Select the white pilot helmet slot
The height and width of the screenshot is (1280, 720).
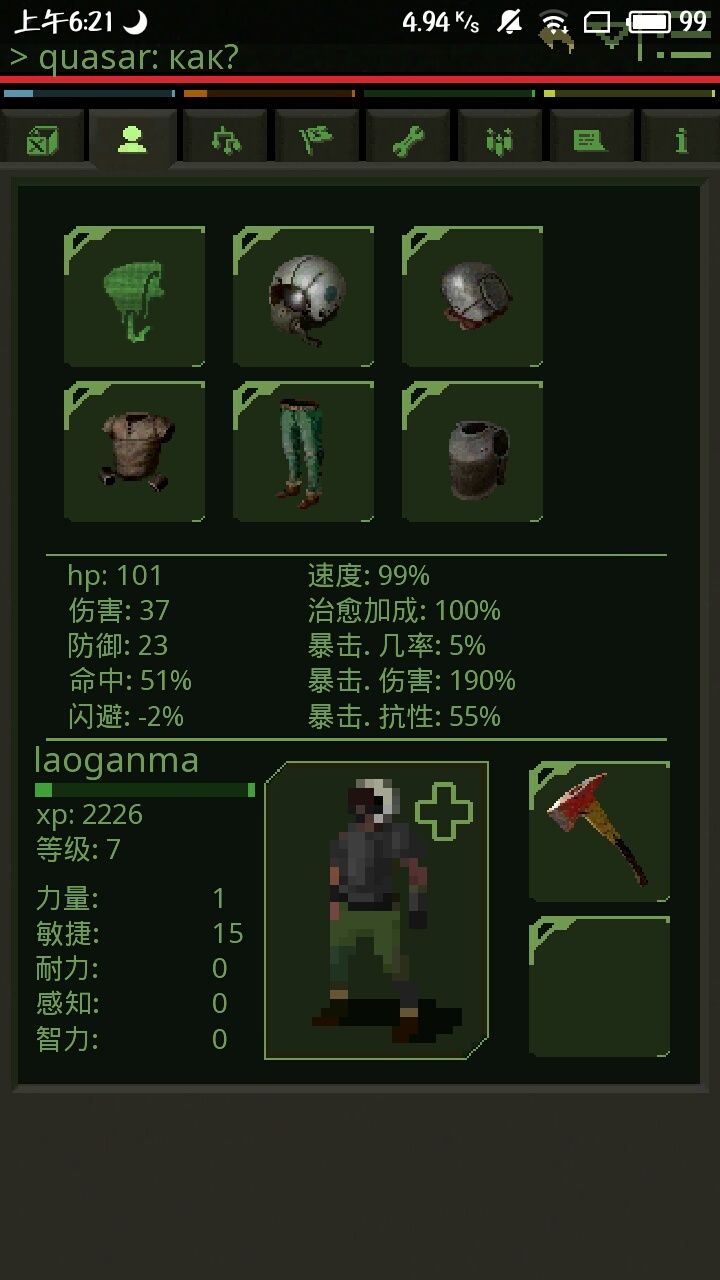[303, 296]
